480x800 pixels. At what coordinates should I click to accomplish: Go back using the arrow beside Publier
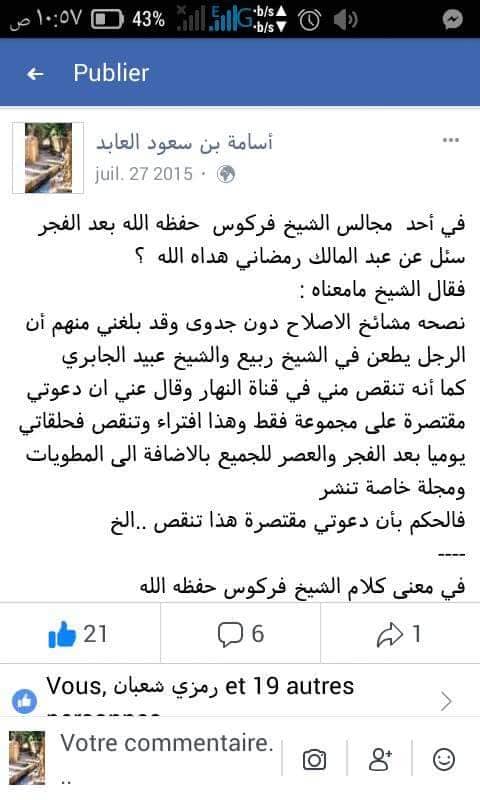click(35, 74)
